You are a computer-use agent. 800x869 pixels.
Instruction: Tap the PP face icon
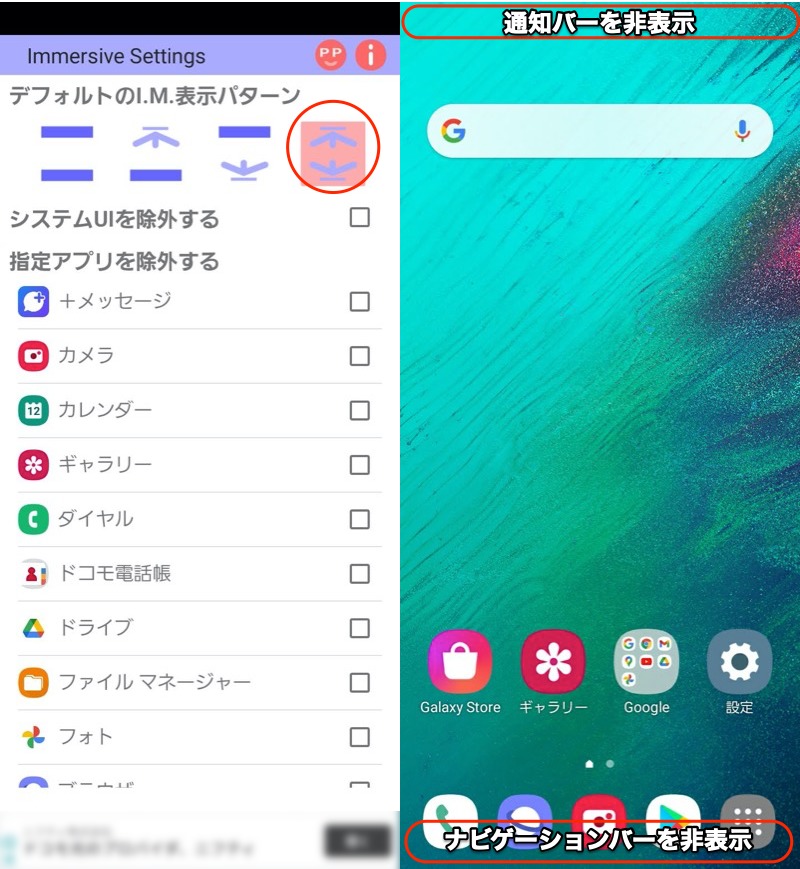331,55
